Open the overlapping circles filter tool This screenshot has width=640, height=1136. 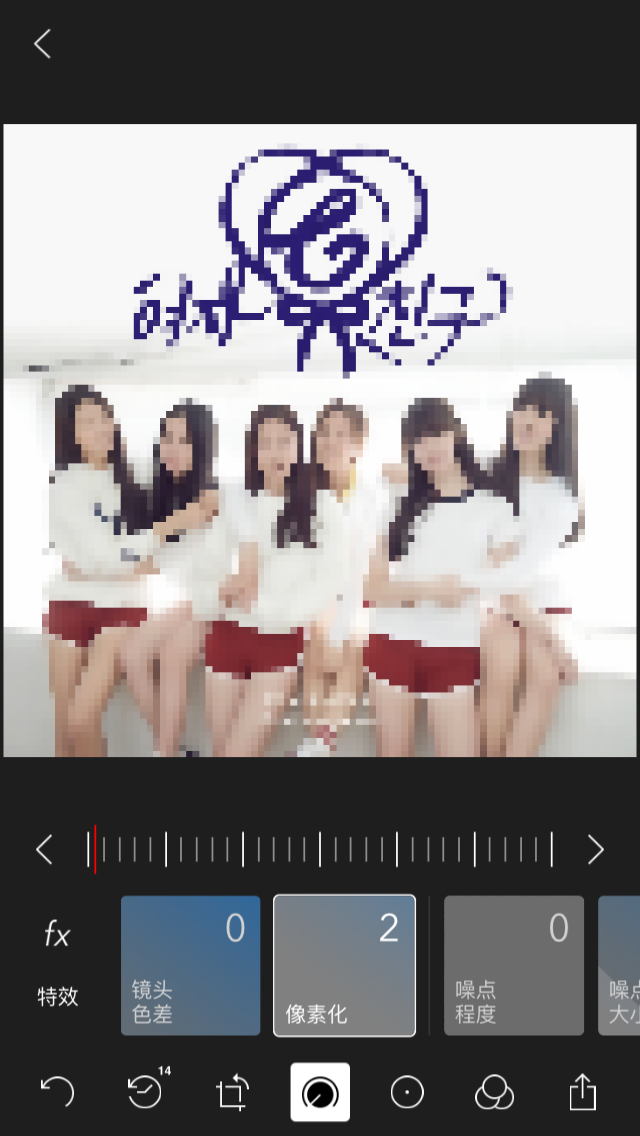[x=494, y=1092]
